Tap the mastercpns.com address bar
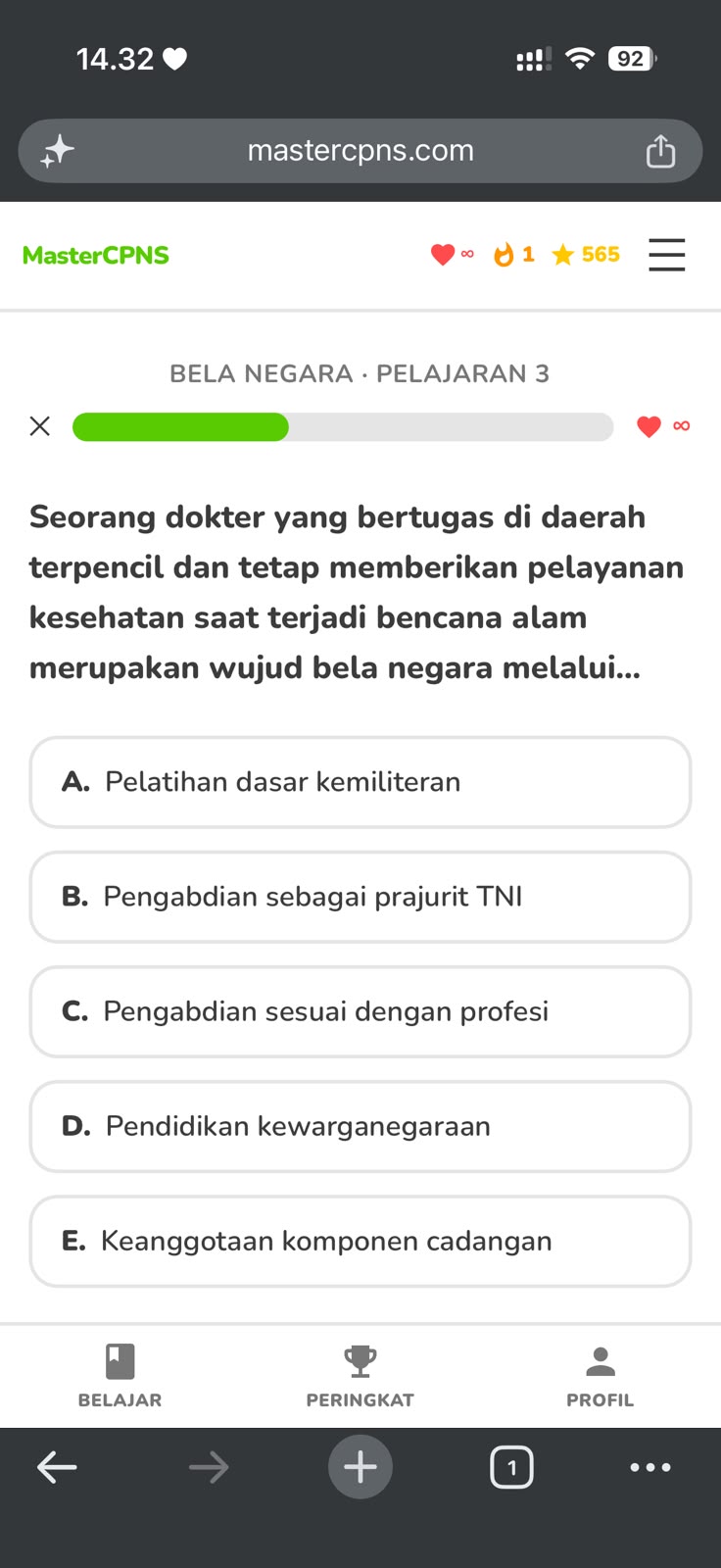 point(360,151)
